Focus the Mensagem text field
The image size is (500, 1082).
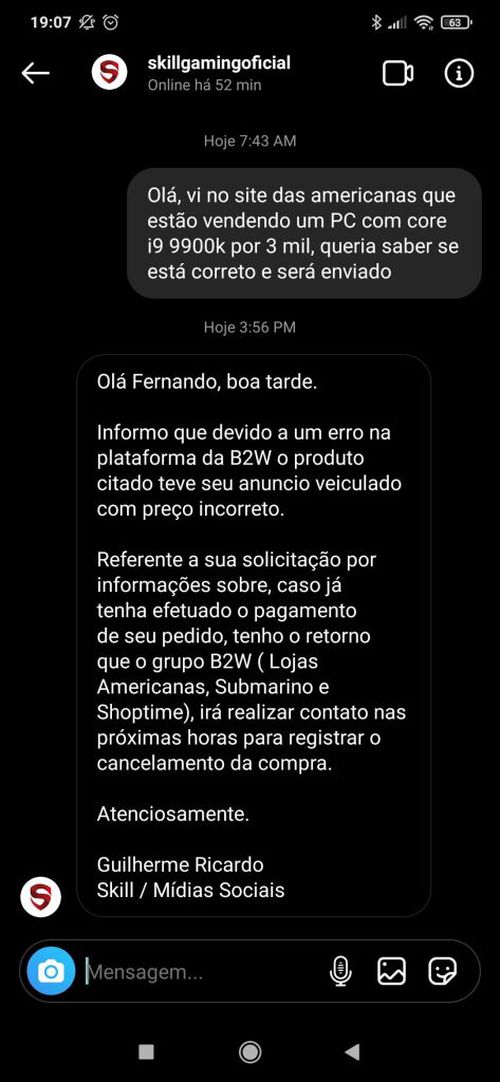click(x=203, y=972)
